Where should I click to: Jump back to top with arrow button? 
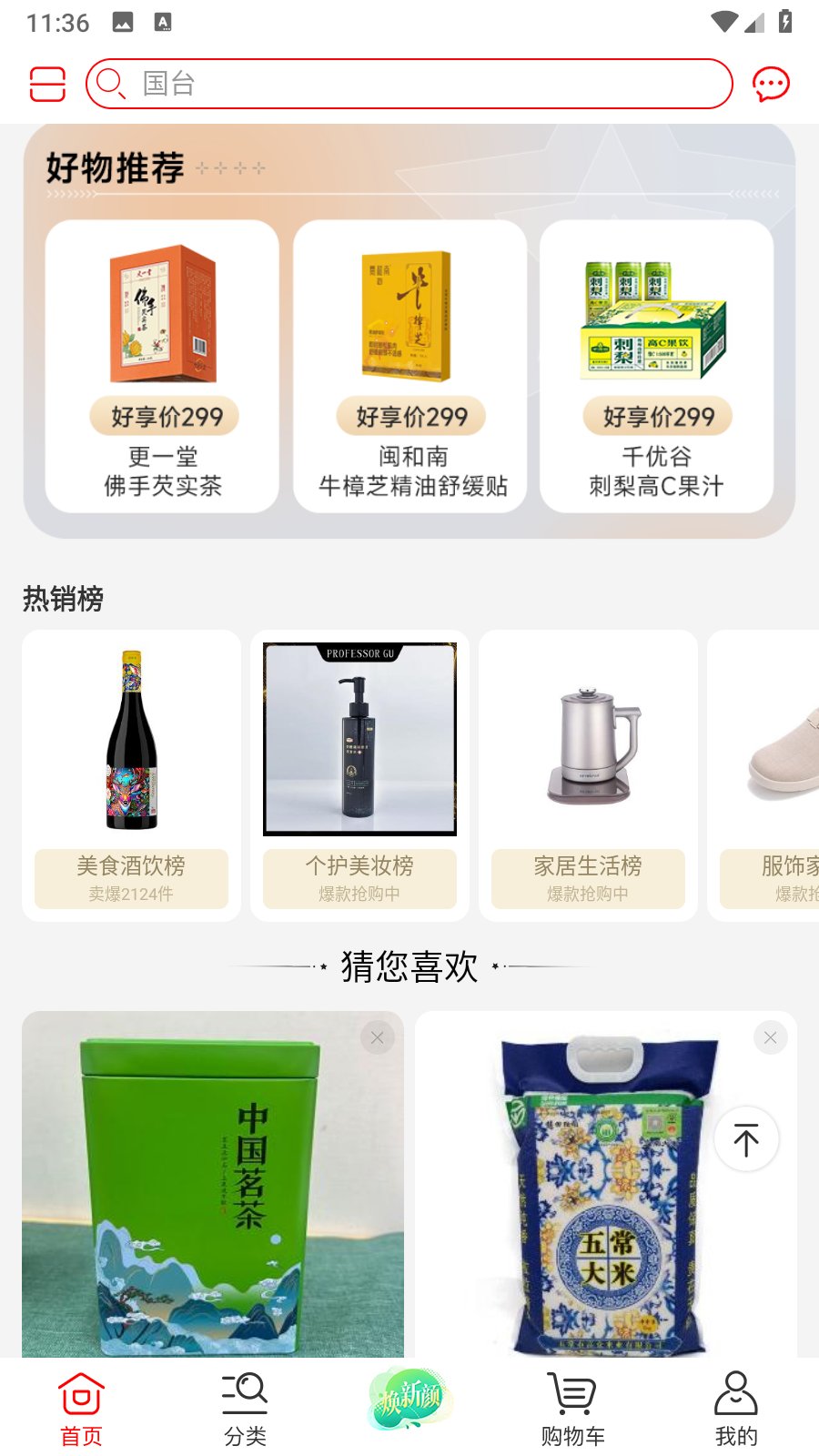(x=746, y=1139)
